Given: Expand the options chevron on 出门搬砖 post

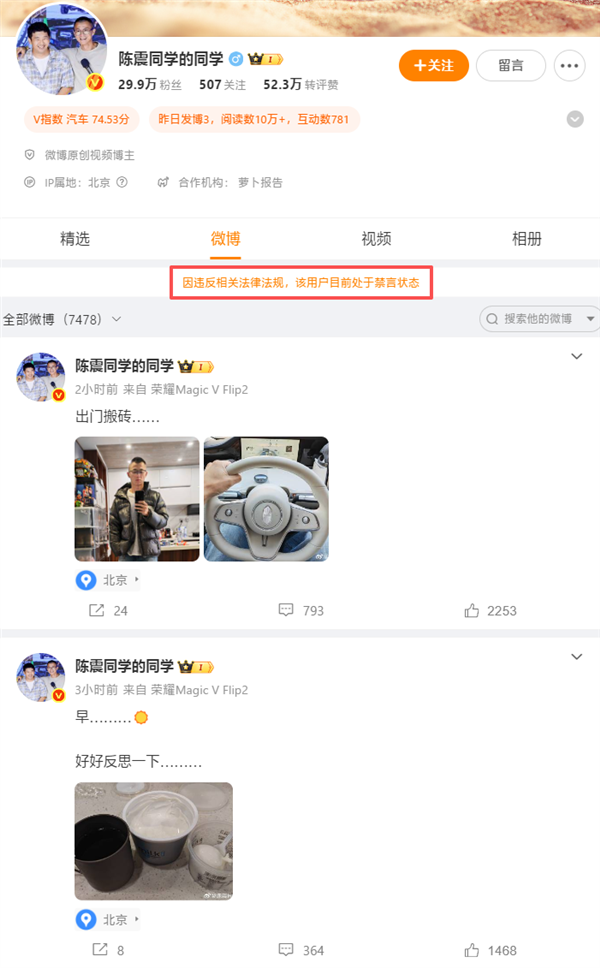Looking at the screenshot, I should (x=576, y=357).
